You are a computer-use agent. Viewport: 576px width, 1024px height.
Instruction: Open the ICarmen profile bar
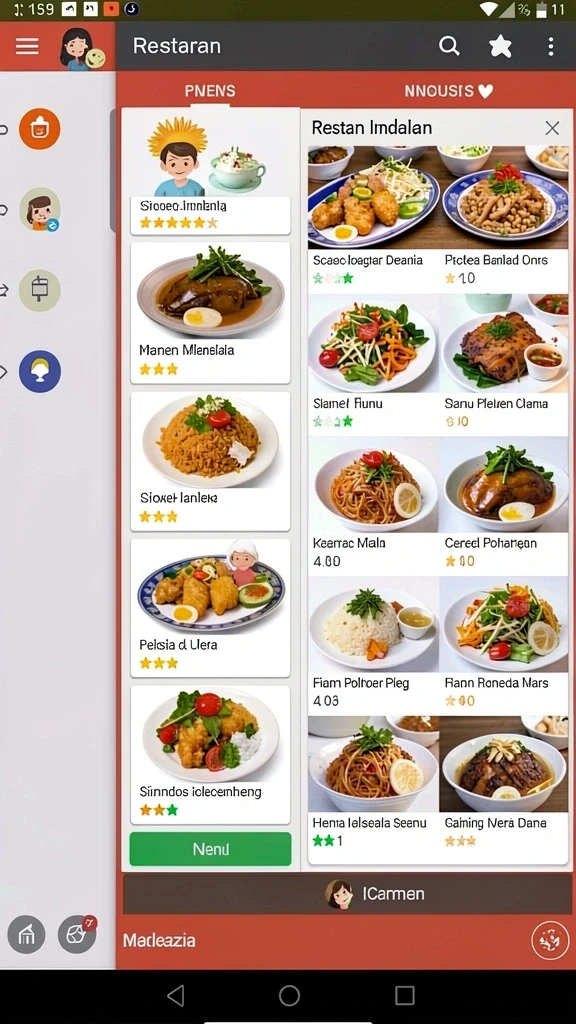347,894
